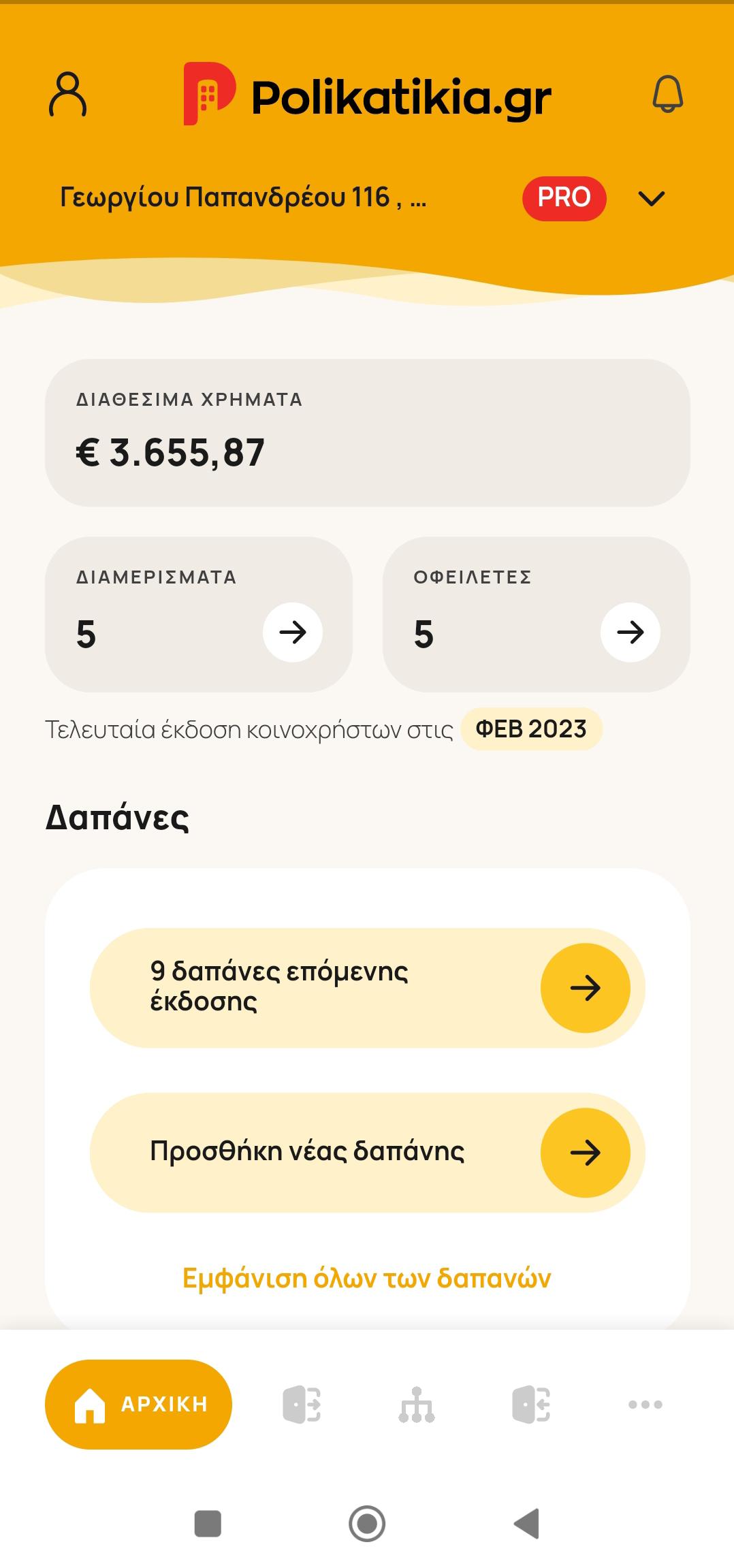Open the ΔΙΑΜΕΡΙΣΜΑΤΑ card arrow

293,633
